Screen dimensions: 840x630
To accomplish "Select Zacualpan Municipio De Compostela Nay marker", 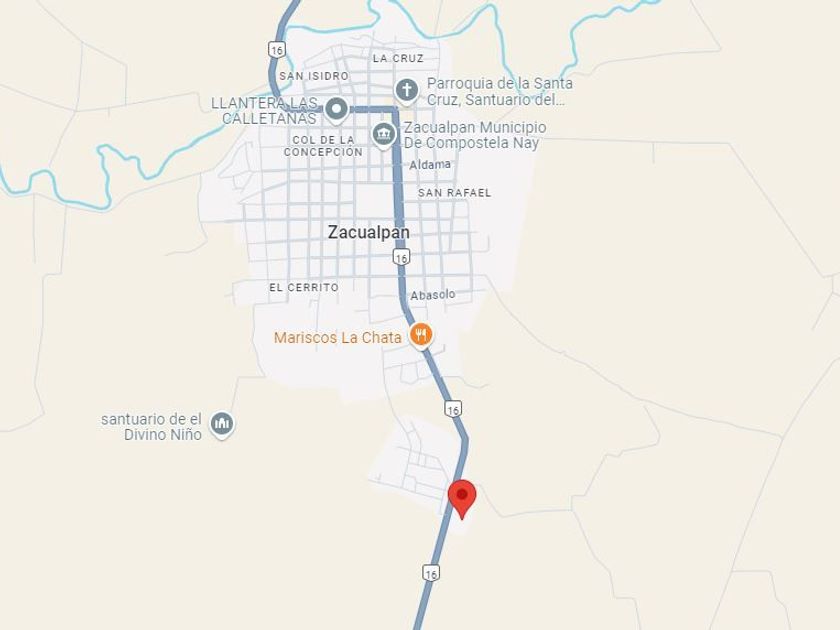I will [x=384, y=135].
